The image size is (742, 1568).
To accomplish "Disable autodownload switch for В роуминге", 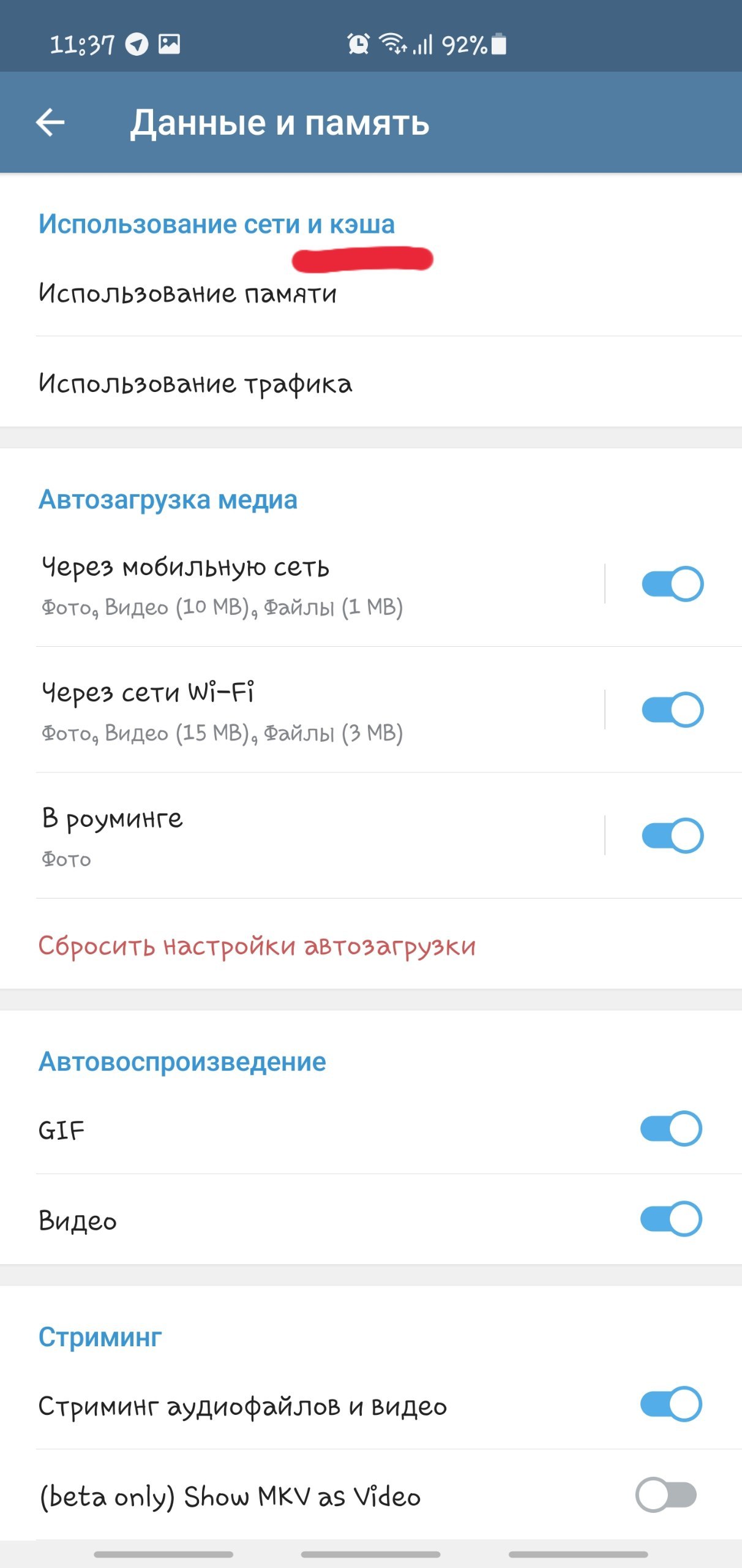I will [x=672, y=836].
